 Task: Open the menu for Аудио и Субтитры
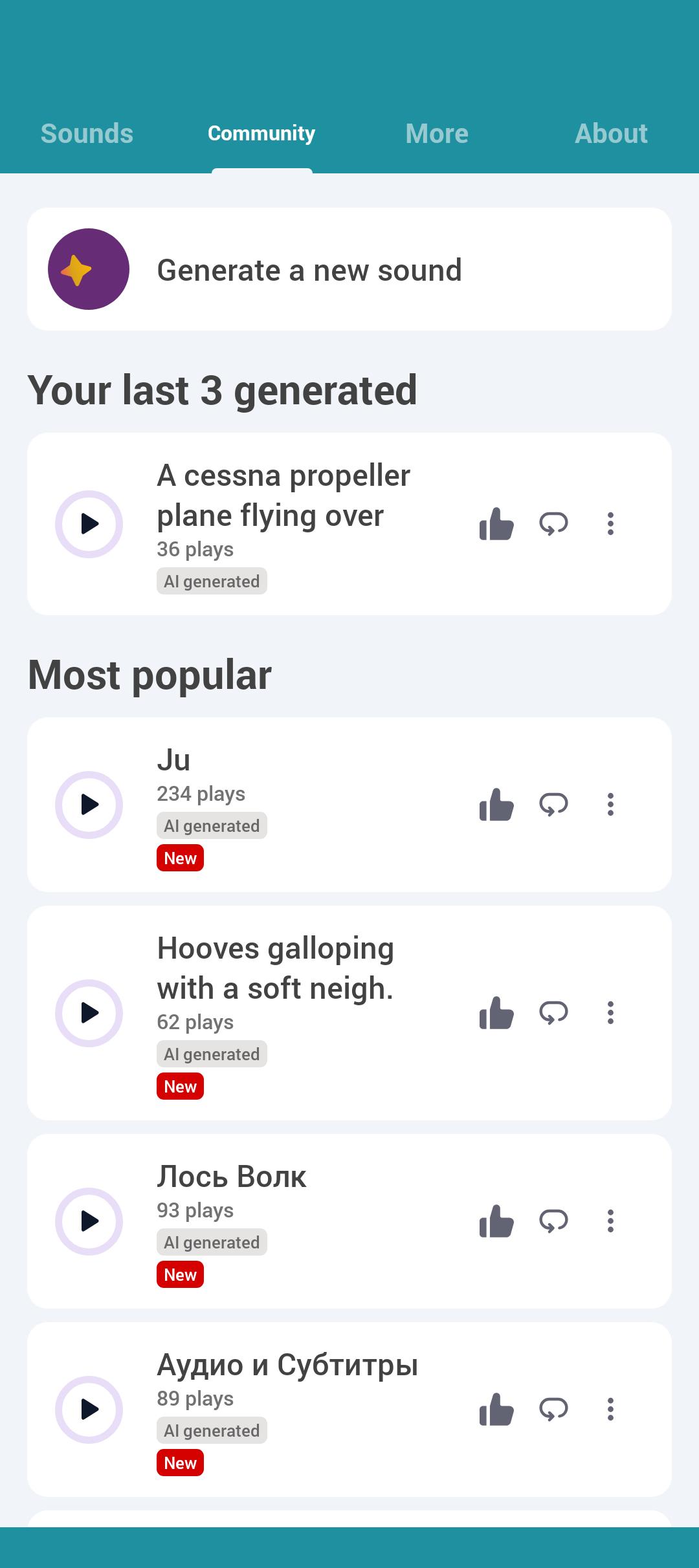[610, 1410]
